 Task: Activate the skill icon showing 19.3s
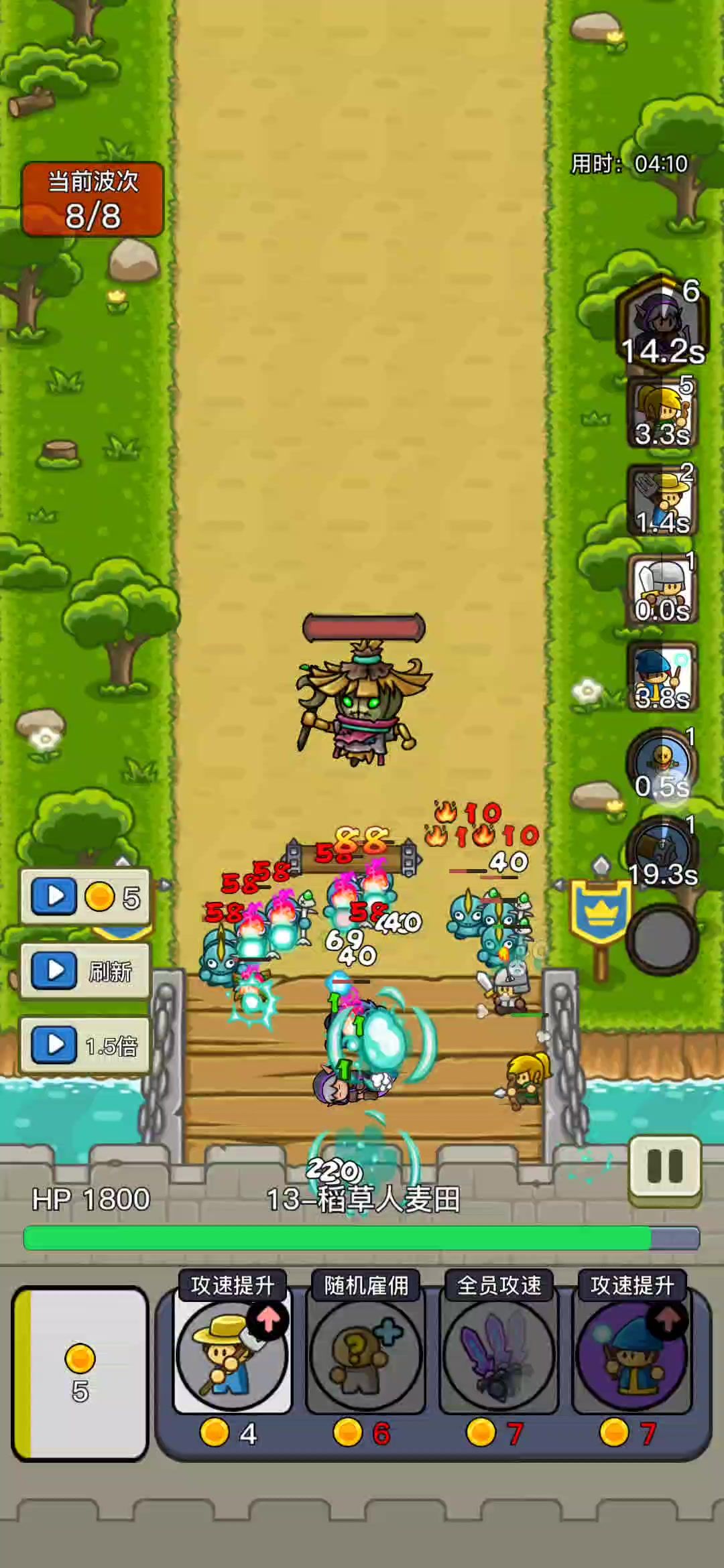(x=662, y=853)
